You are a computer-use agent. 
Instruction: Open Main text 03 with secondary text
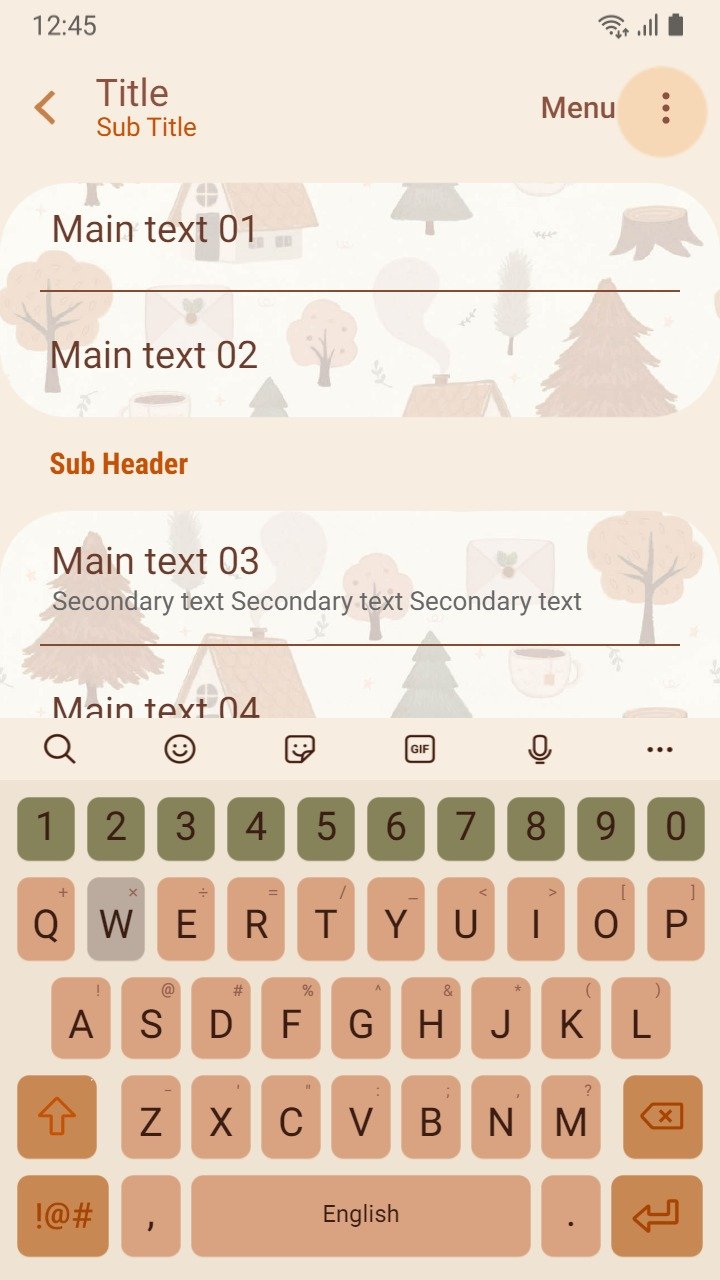(360, 578)
